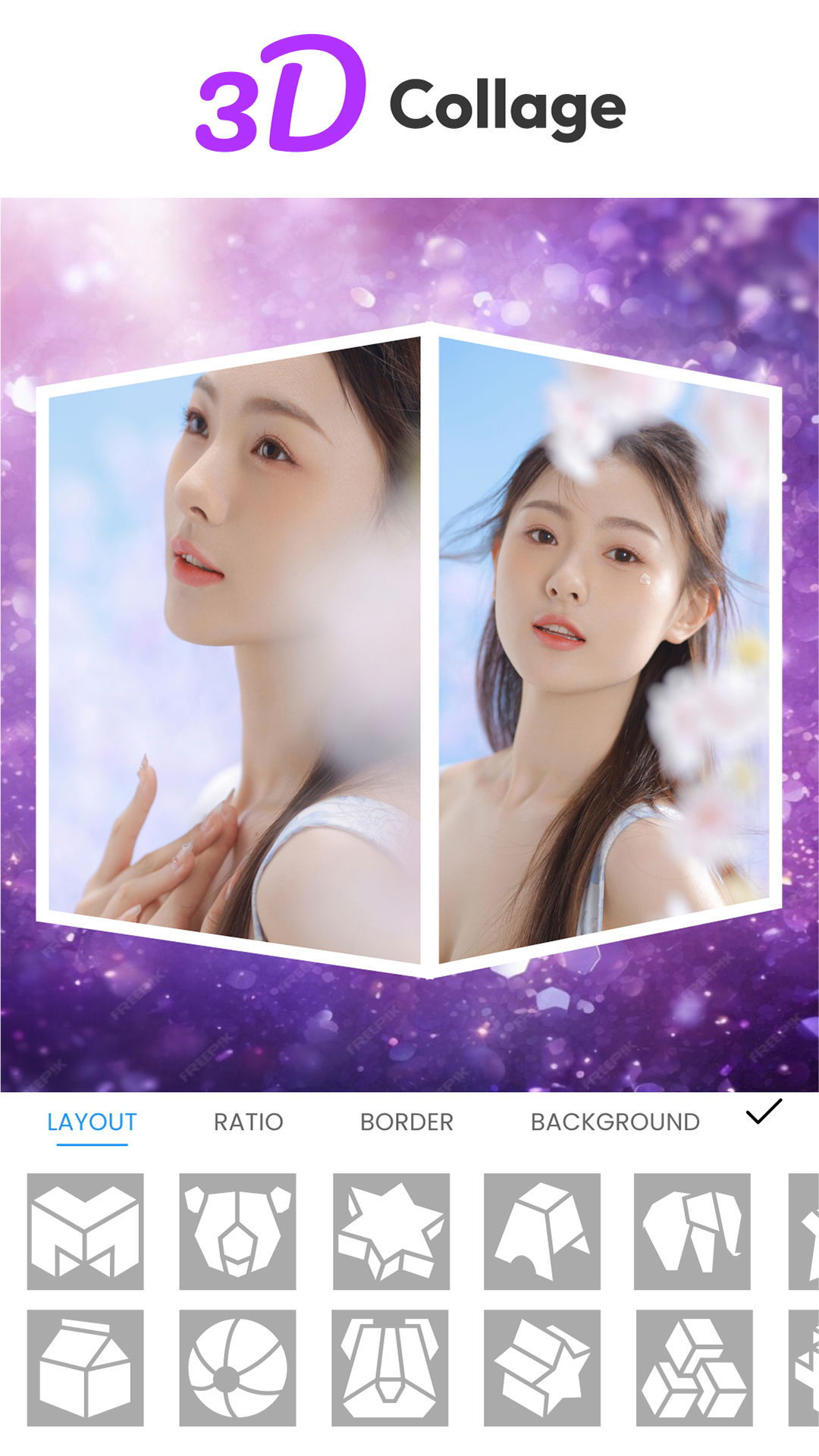819x1456 pixels.
Task: Choose the three-cubes layout
Action: tap(694, 1368)
